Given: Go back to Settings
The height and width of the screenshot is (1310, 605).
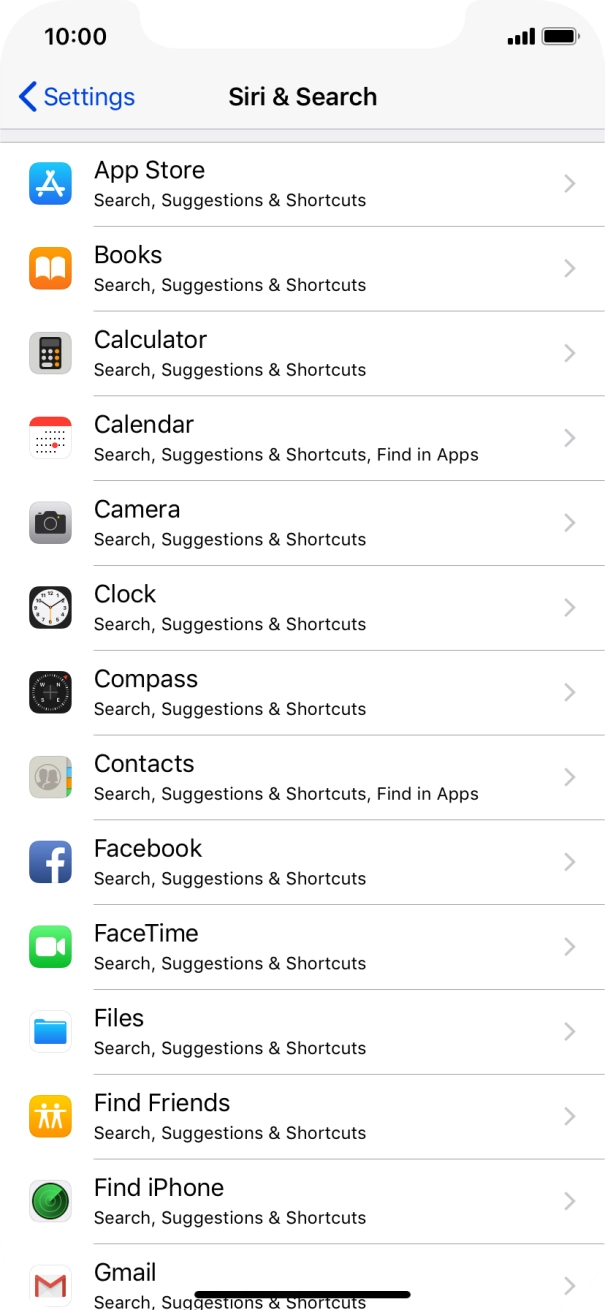Looking at the screenshot, I should 77,97.
